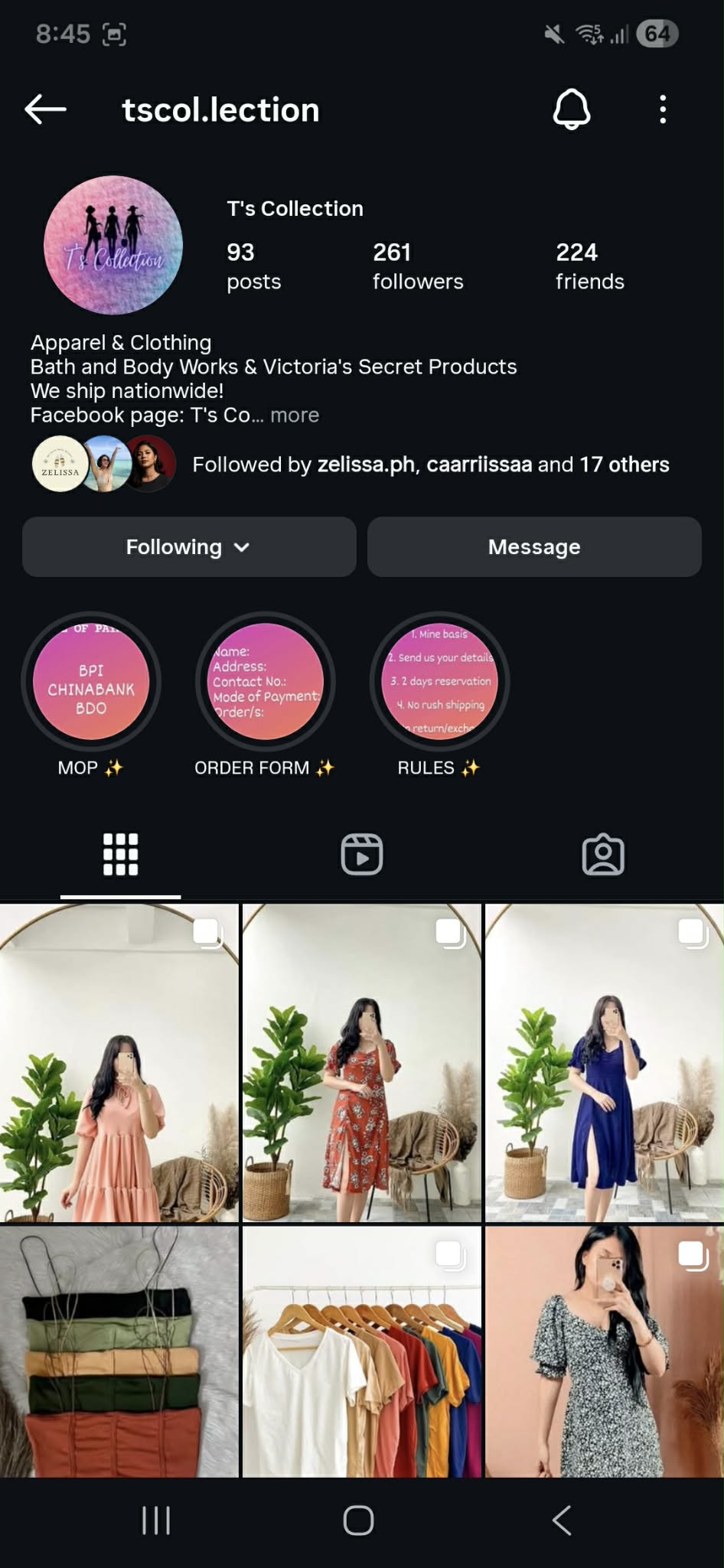This screenshot has width=724, height=1568.
Task: Open the notifications bell for this profile
Action: (572, 109)
